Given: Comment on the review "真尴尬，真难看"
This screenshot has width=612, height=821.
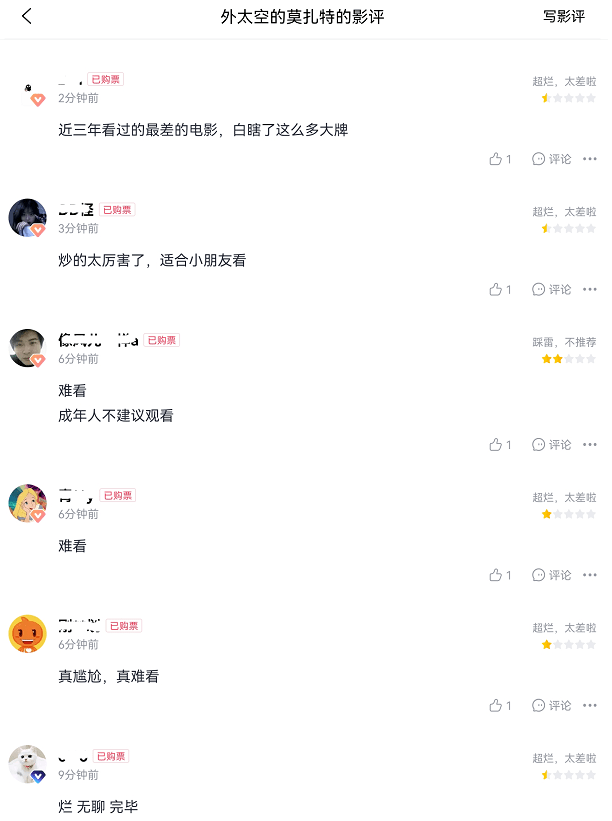Looking at the screenshot, I should 552,705.
